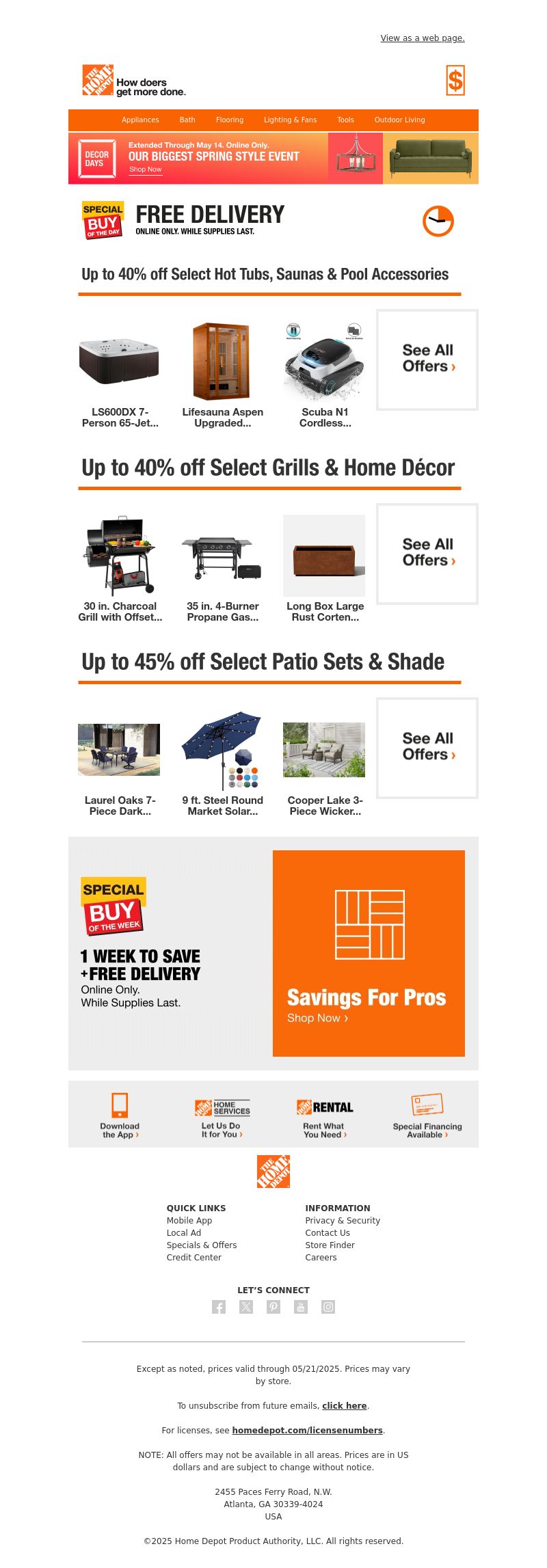The image size is (547, 1568).
Task: Select Lighting & Fans in the menu
Action: pyautogui.click(x=290, y=120)
